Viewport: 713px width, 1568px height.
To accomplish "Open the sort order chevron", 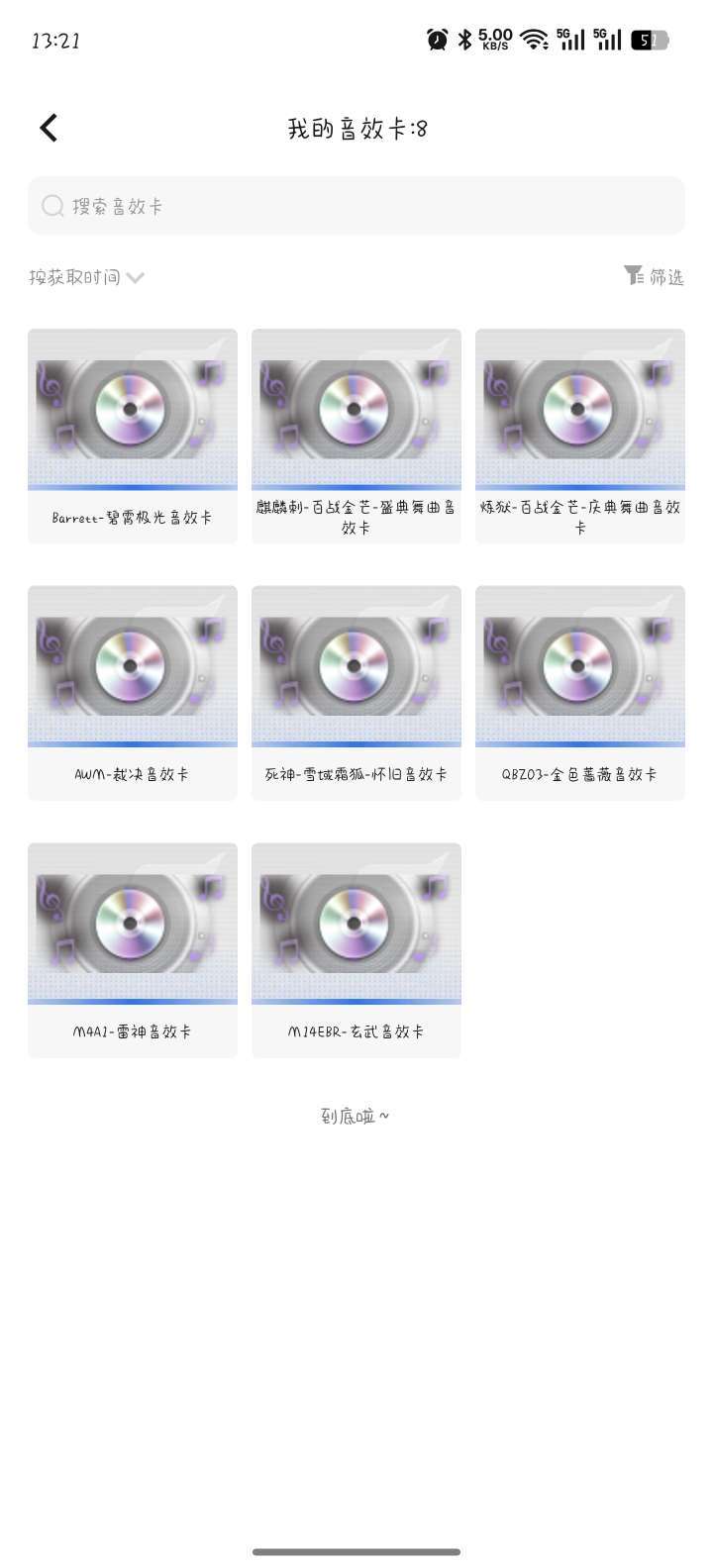I will pos(137,278).
